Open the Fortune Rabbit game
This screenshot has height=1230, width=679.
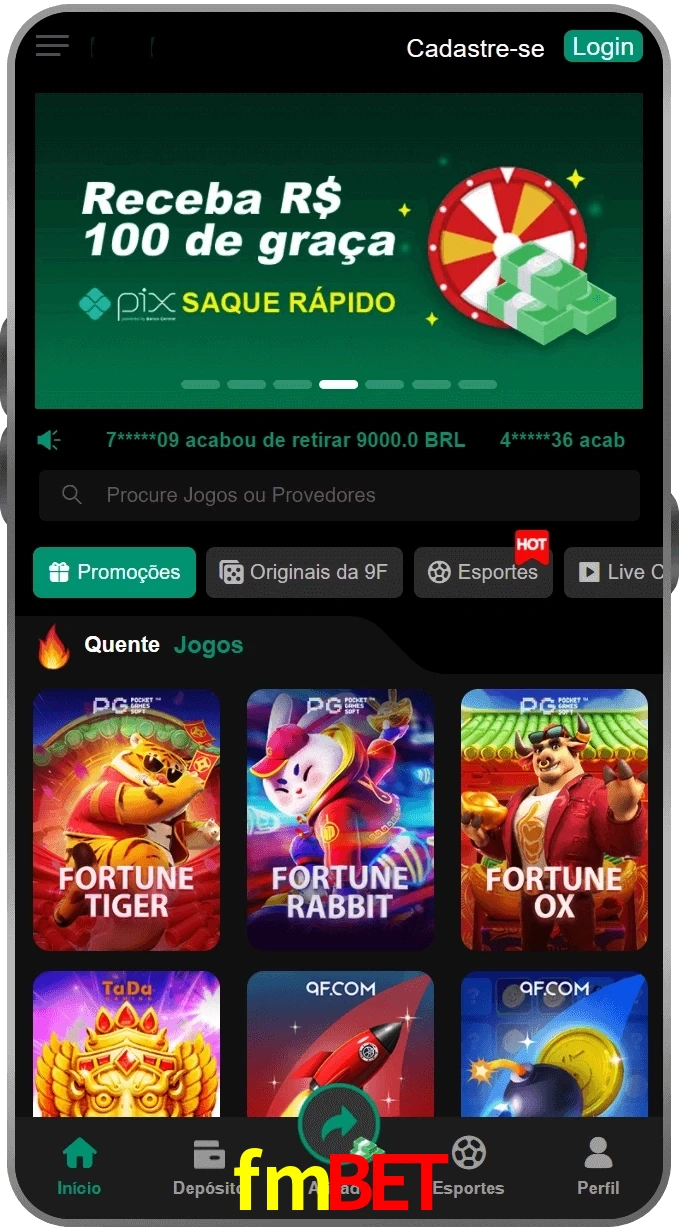coord(340,819)
